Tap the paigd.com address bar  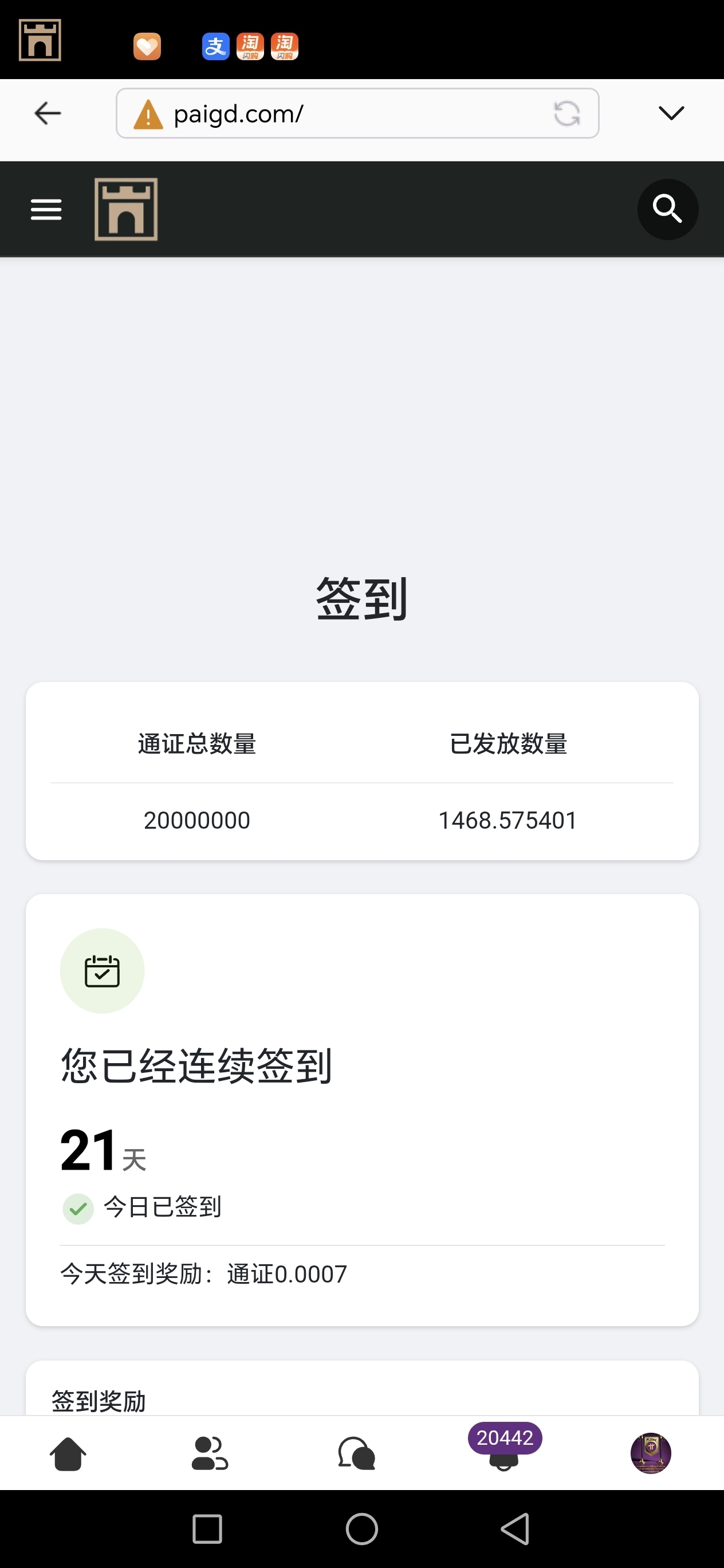point(341,114)
